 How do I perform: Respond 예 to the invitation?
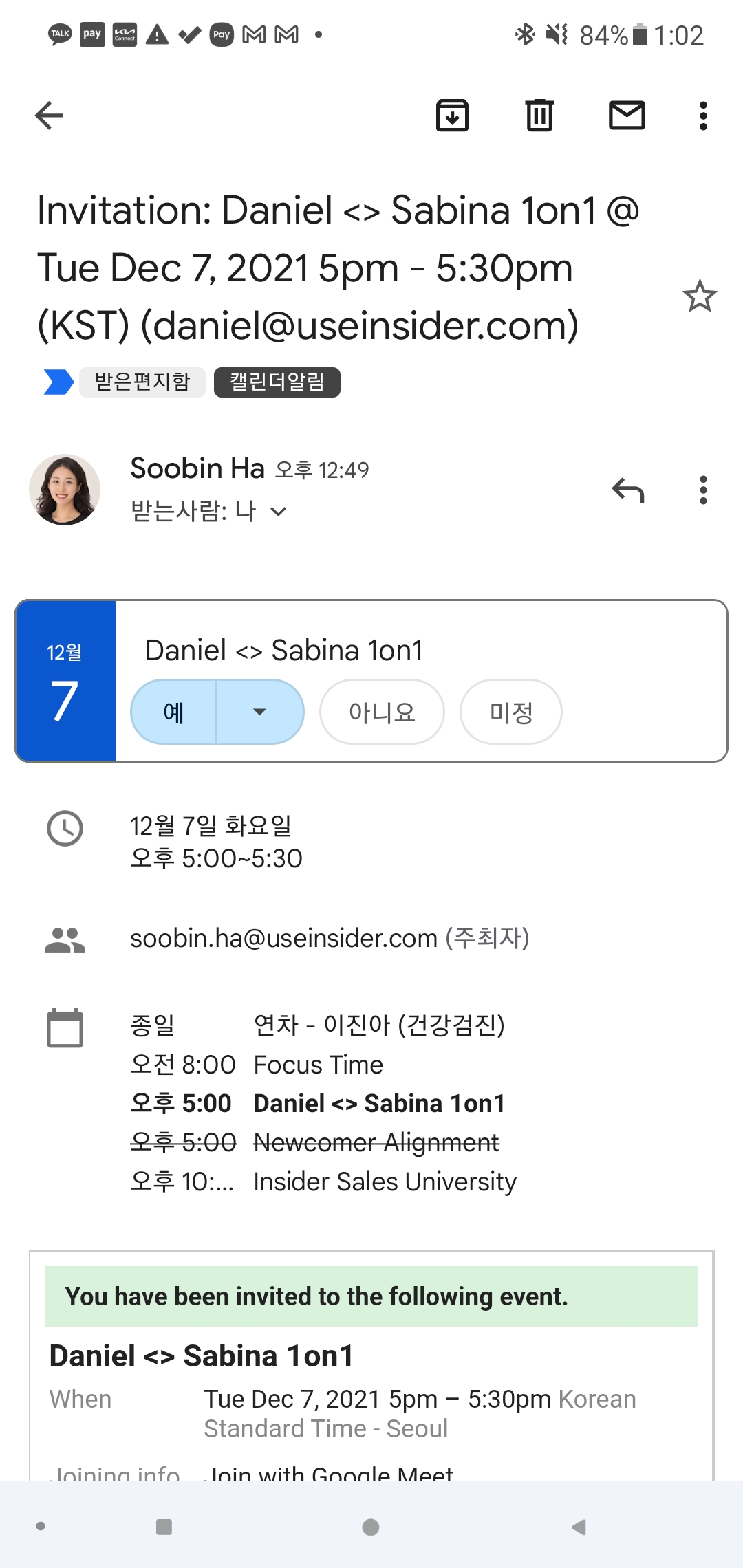point(173,712)
